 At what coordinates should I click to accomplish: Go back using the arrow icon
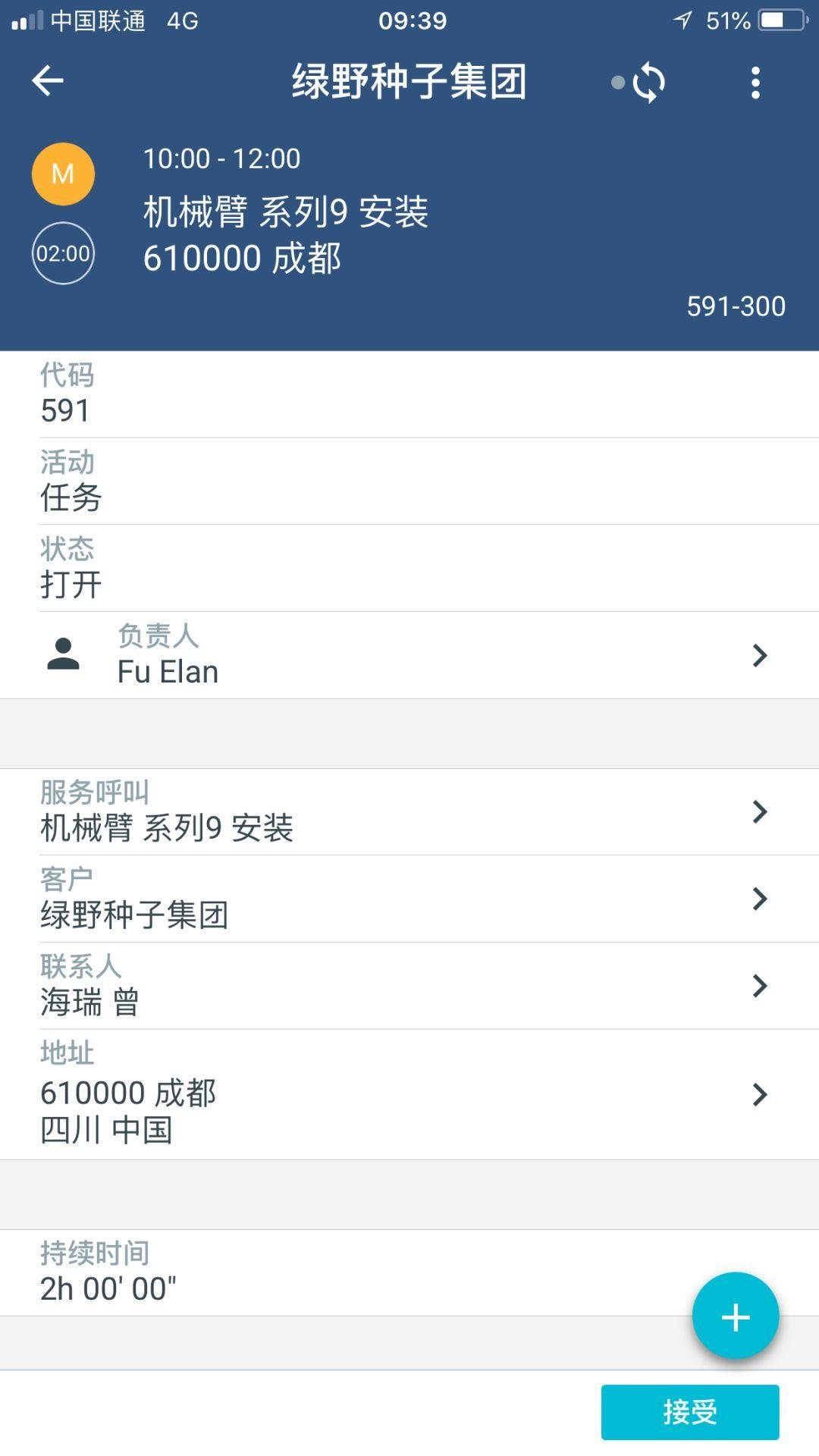point(47,81)
